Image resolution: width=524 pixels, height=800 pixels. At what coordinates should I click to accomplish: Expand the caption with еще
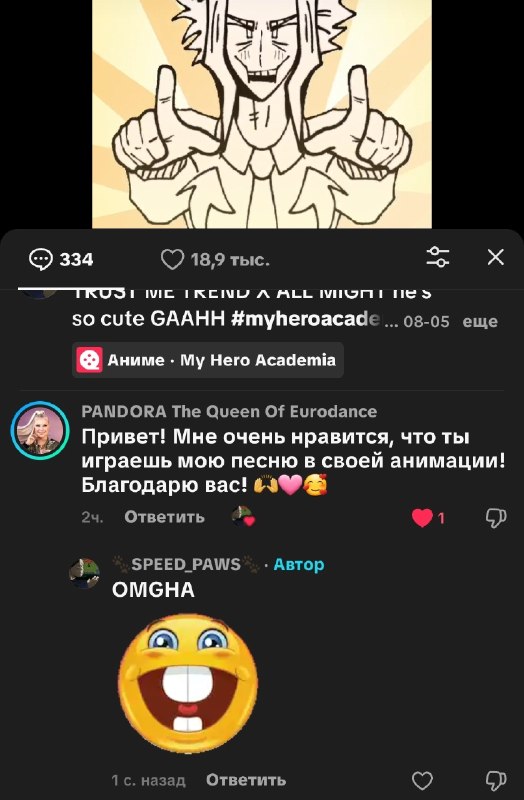pyautogui.click(x=480, y=321)
